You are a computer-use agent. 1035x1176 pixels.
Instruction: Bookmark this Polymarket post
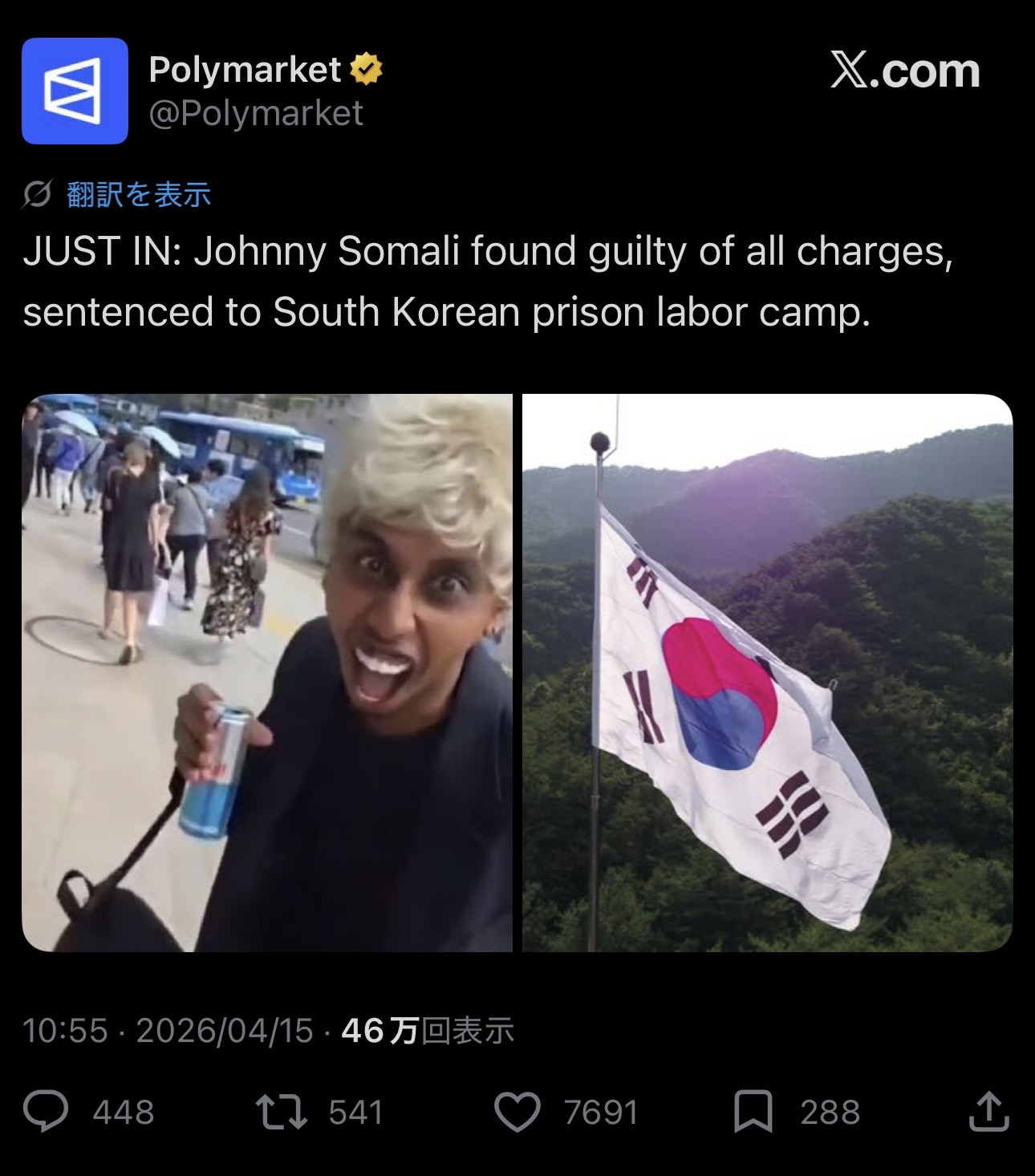[x=753, y=1112]
